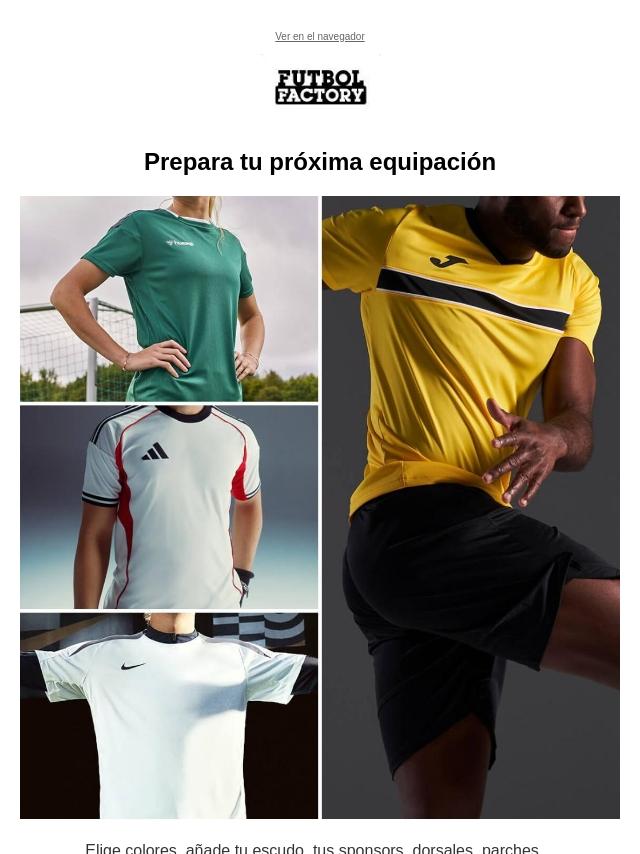Open the yellow Joma kit image
Viewport: 640px width, 854px height.
click(x=471, y=507)
